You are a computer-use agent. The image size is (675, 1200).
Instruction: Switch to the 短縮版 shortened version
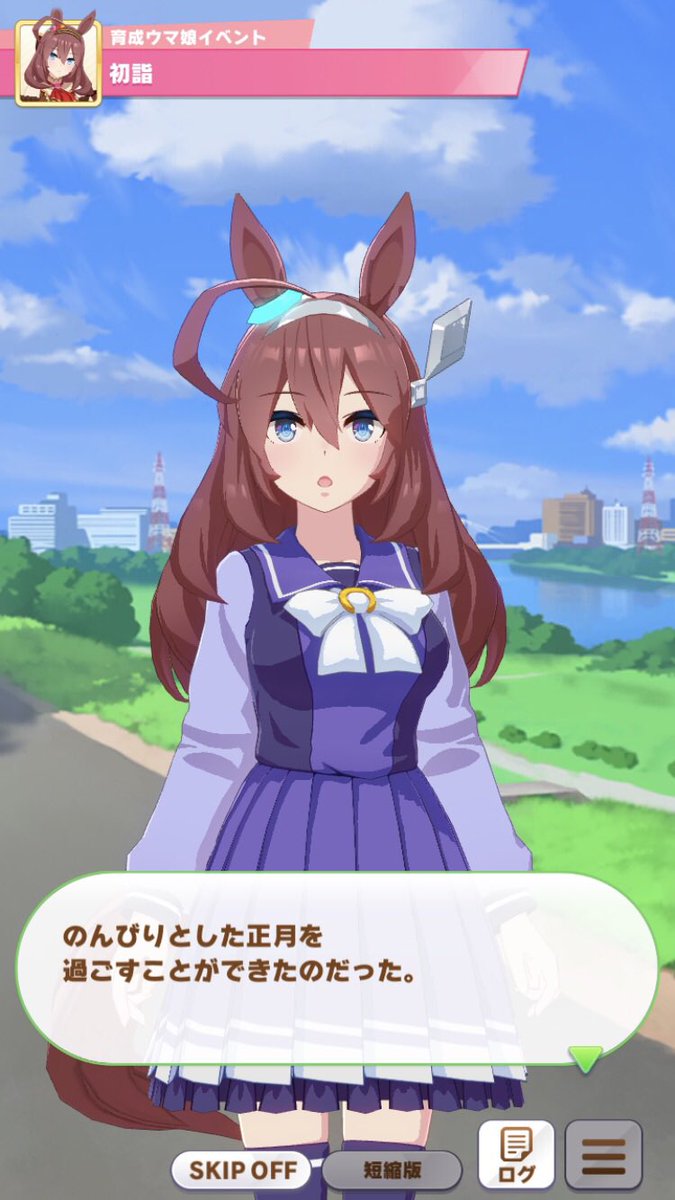pyautogui.click(x=392, y=1169)
